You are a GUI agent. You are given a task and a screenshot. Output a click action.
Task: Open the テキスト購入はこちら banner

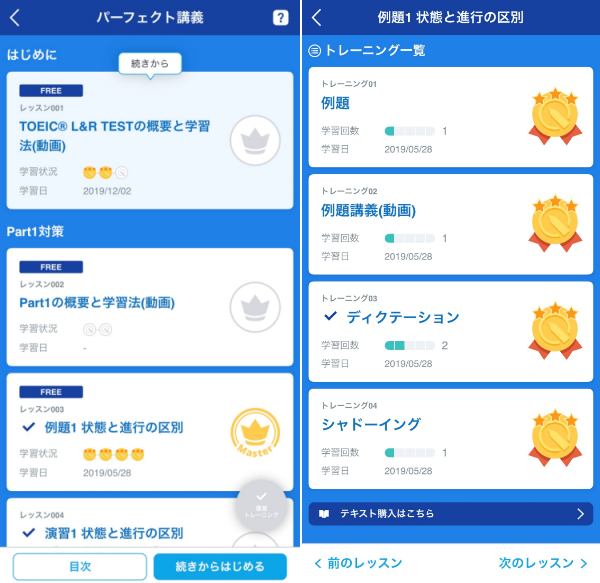[x=451, y=514]
